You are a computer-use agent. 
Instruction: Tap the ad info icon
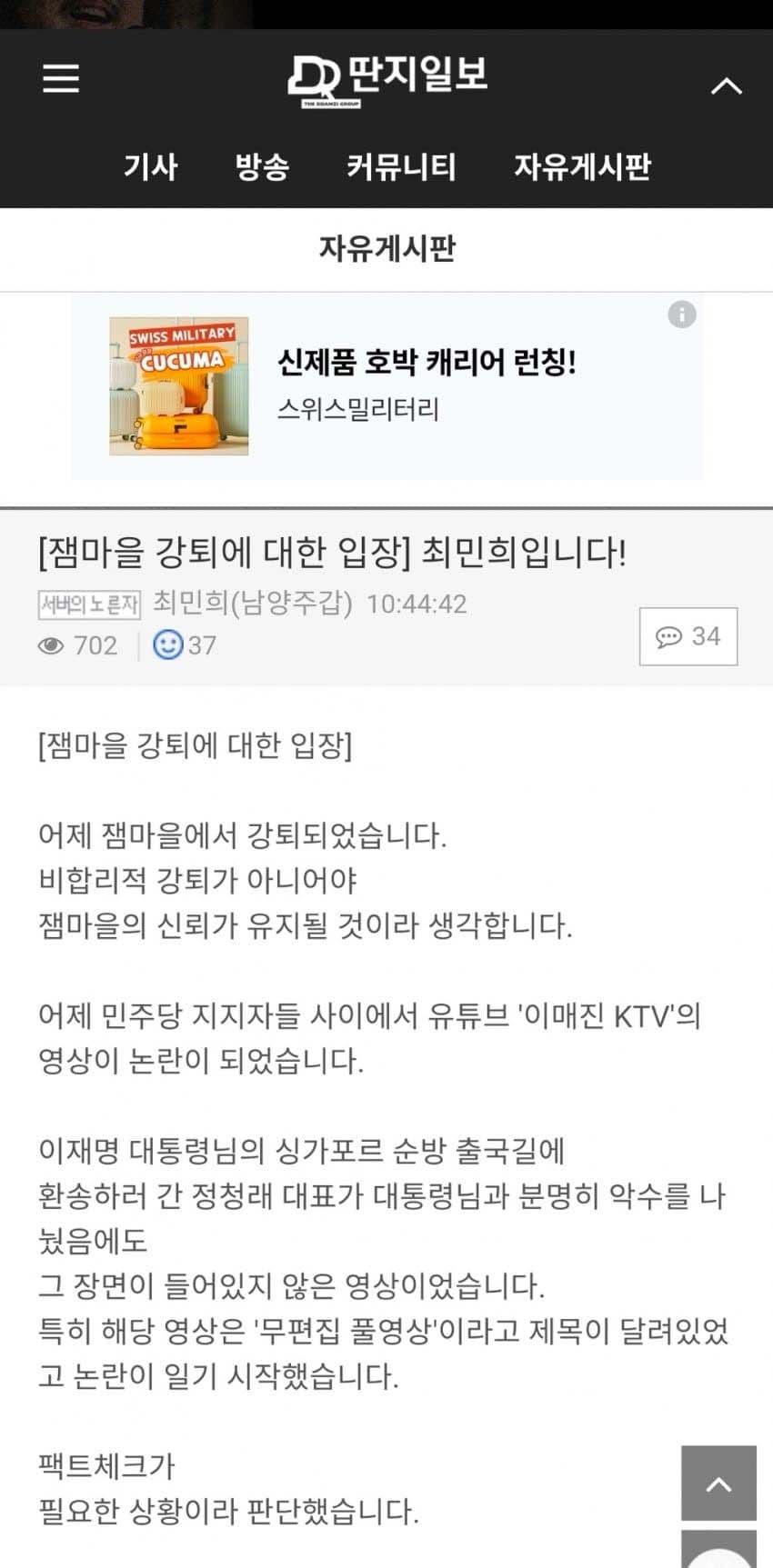(682, 315)
